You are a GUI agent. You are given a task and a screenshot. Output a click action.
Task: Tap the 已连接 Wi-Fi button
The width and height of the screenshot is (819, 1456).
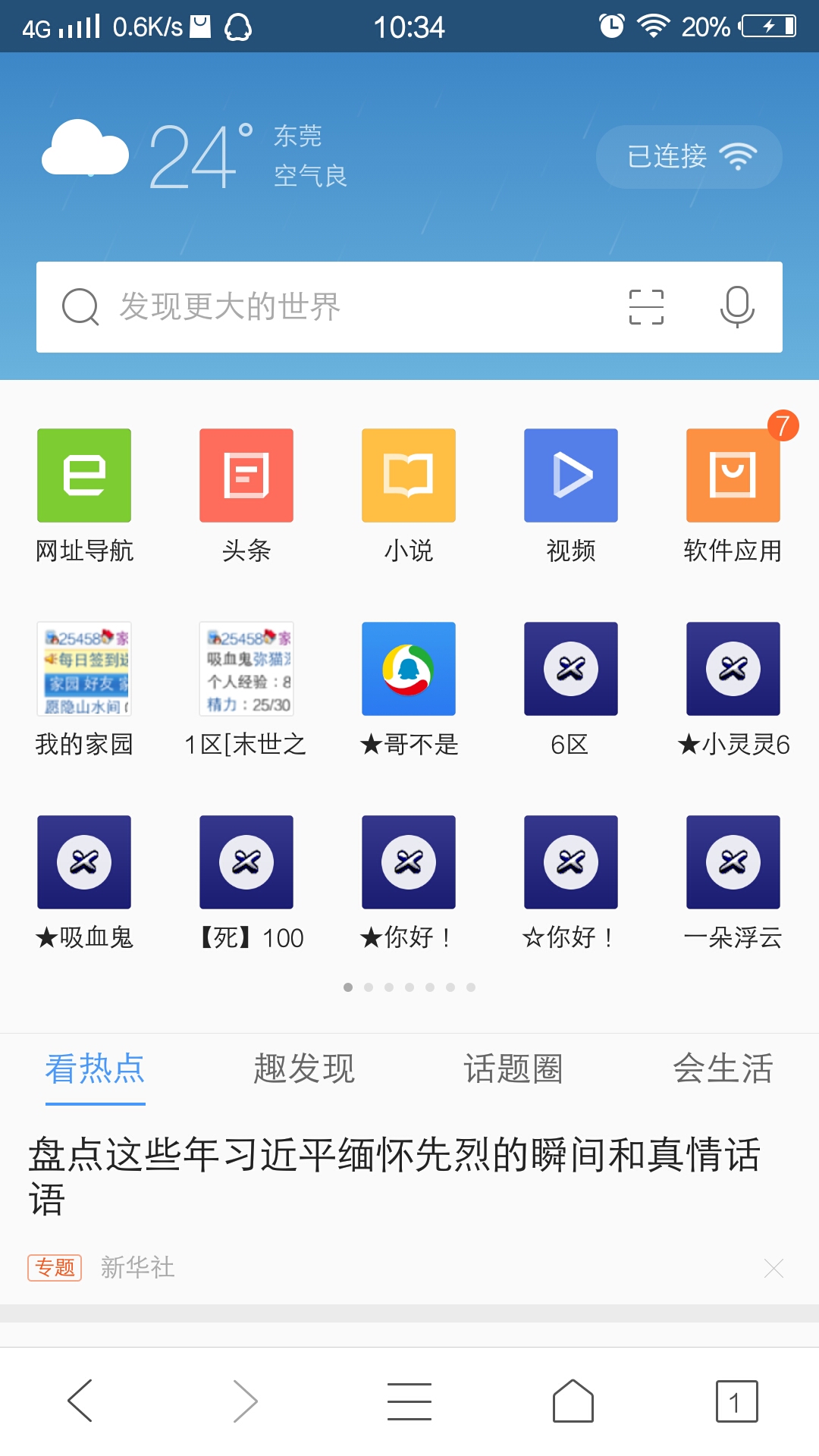(689, 157)
